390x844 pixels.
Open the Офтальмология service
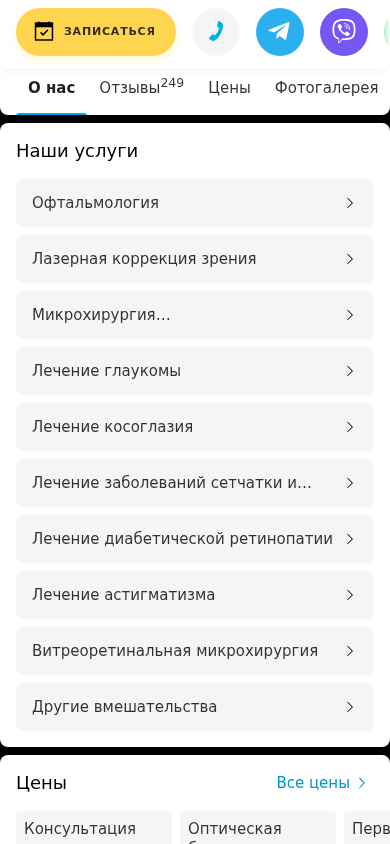pyautogui.click(x=195, y=203)
